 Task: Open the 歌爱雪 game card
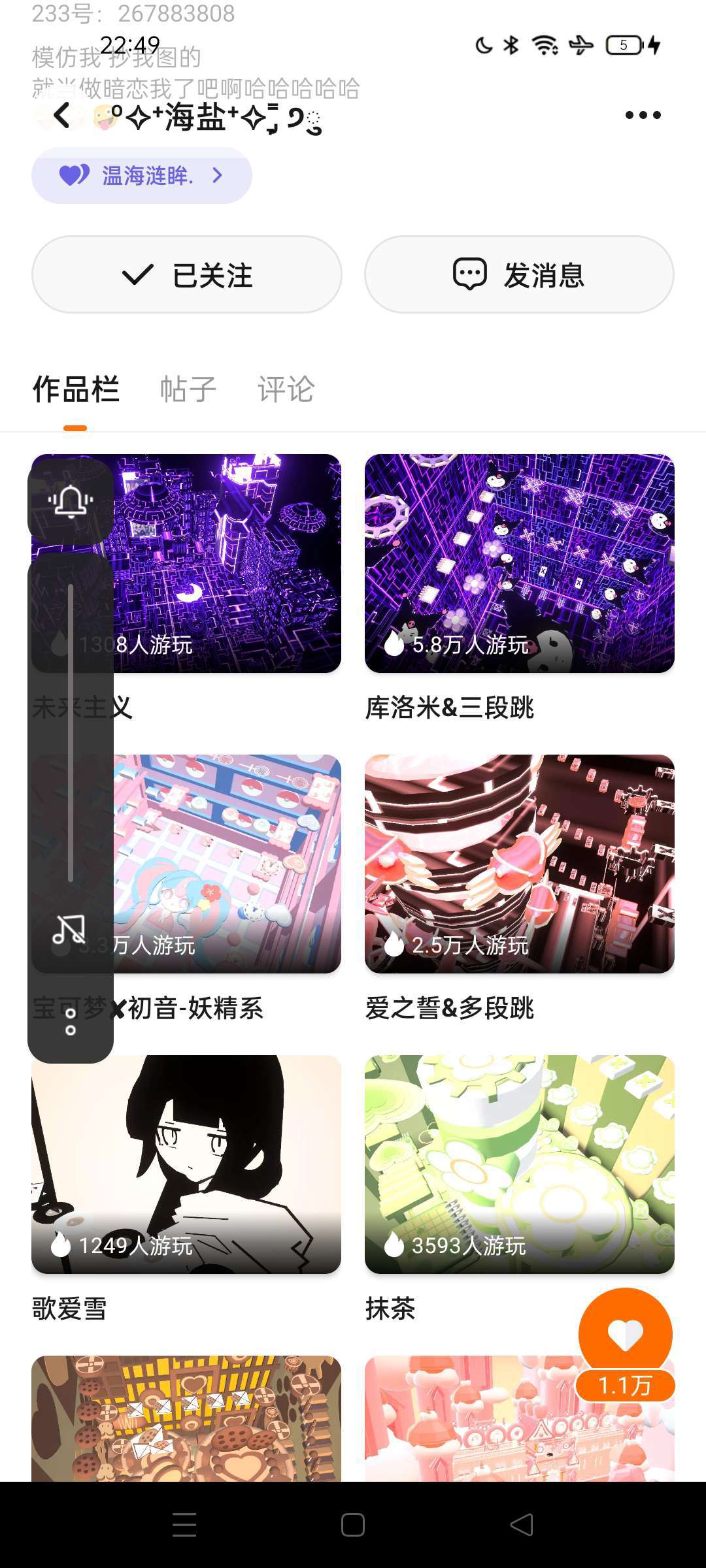click(x=186, y=1189)
